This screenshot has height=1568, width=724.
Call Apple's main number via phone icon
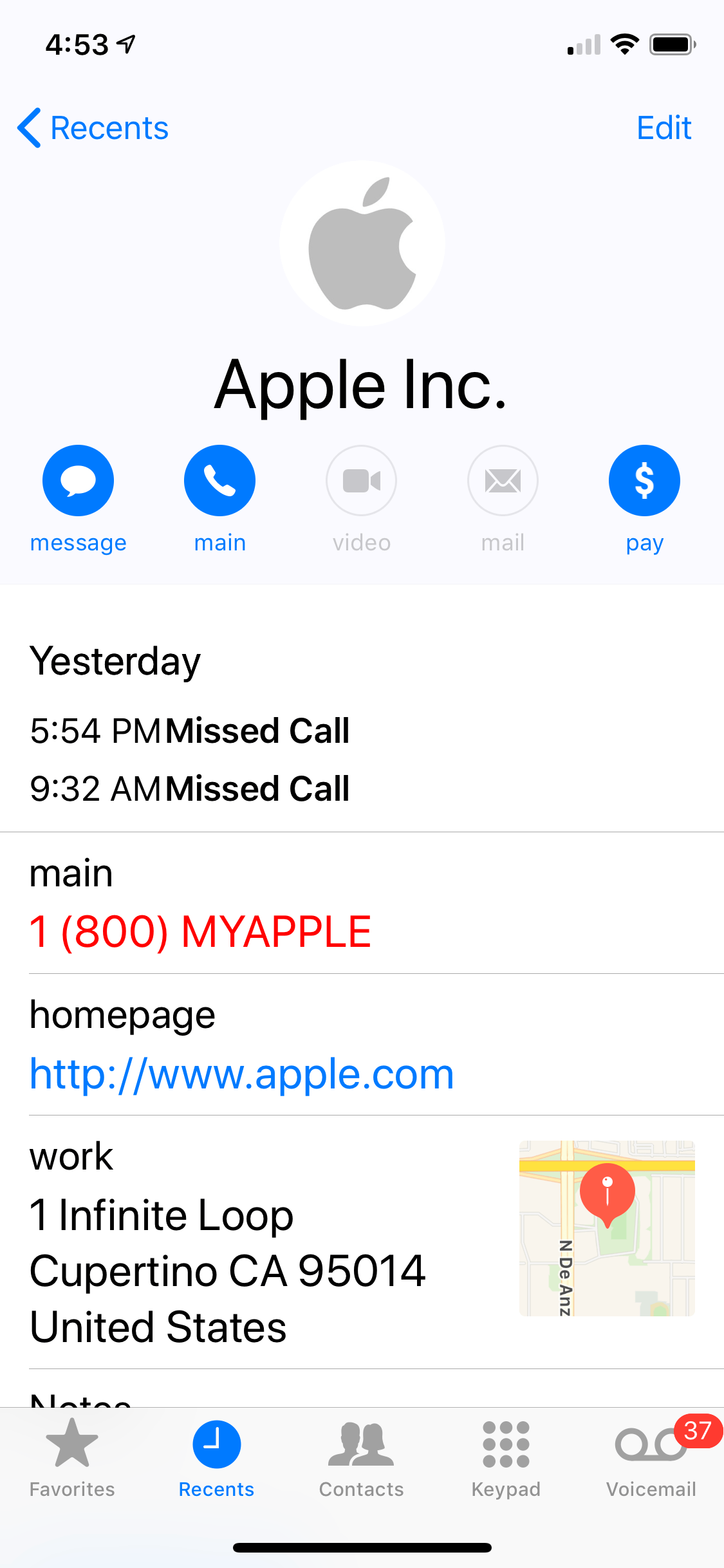(219, 480)
